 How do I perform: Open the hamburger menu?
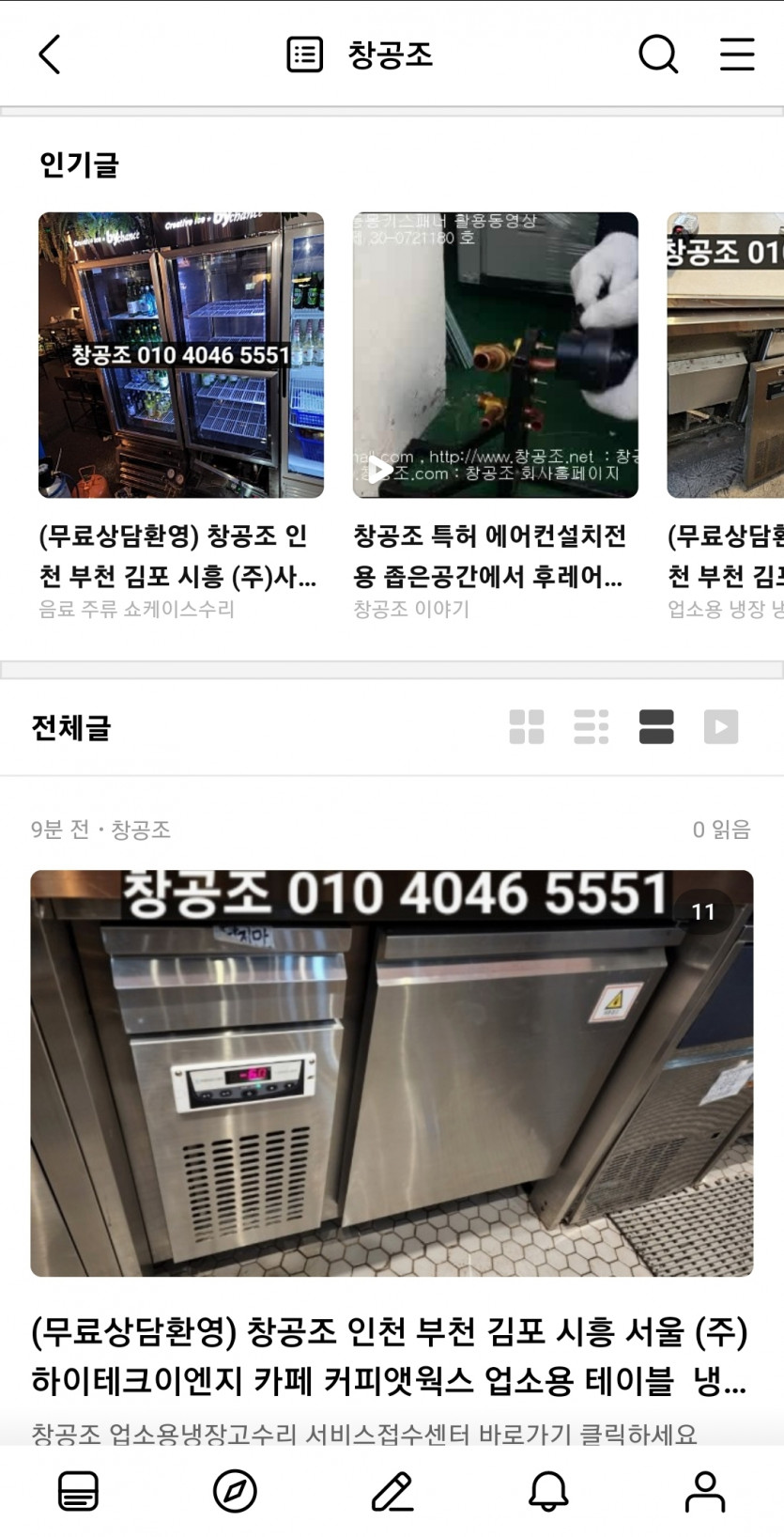[737, 54]
